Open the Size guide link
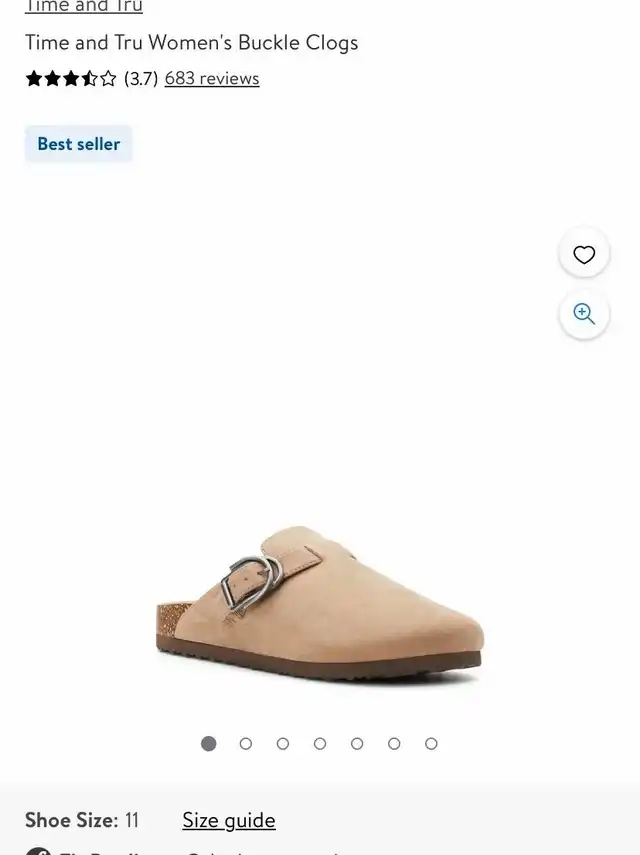 (x=228, y=820)
